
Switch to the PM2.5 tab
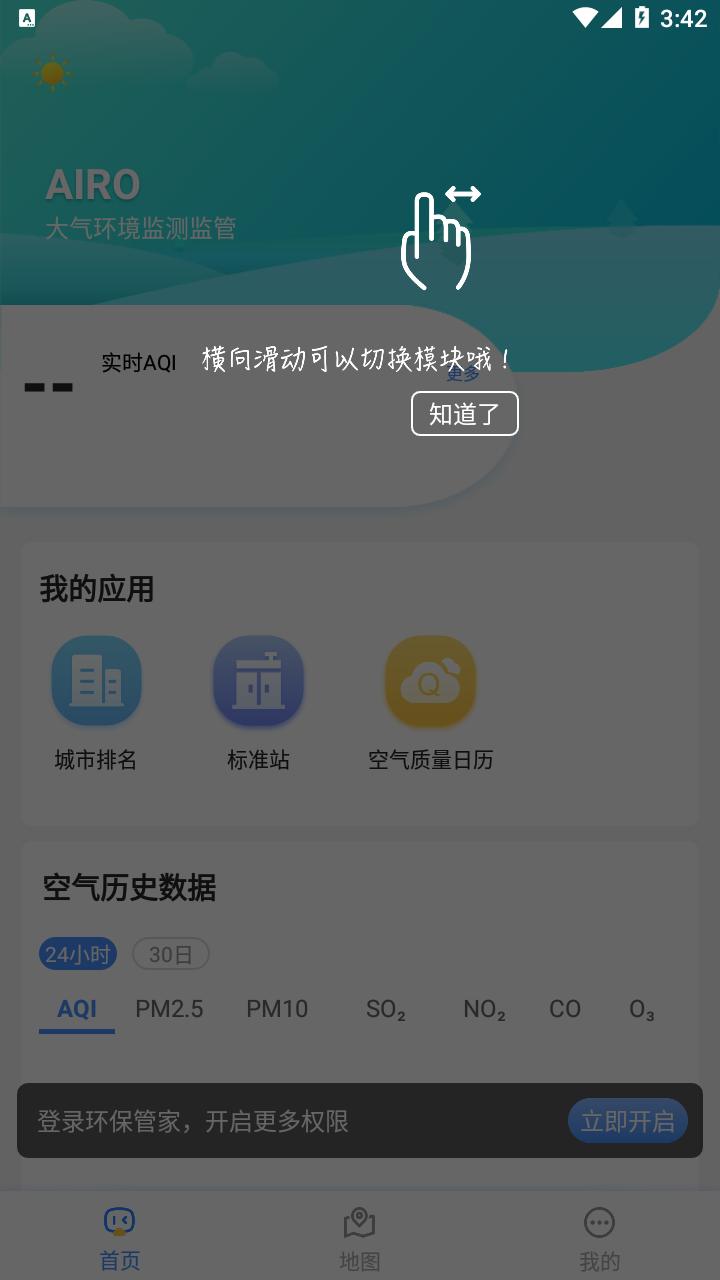tap(169, 1009)
